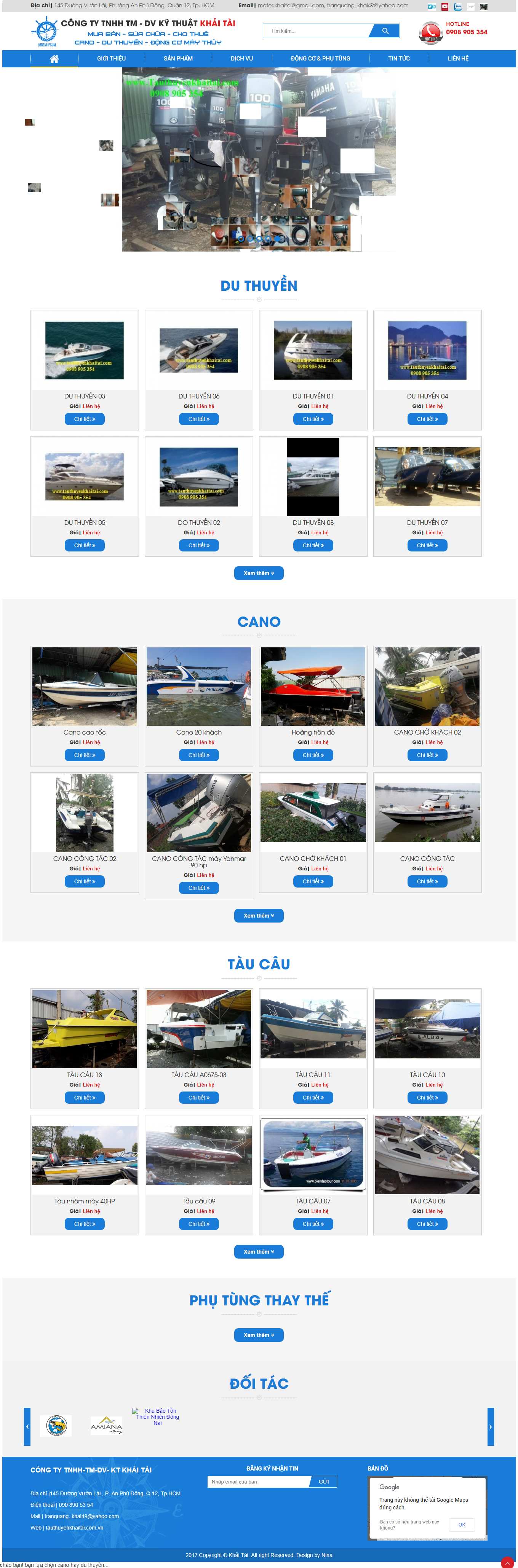This screenshot has width=518, height=1568.
Task: Go to SẢN PHẨM section
Action: [x=178, y=59]
